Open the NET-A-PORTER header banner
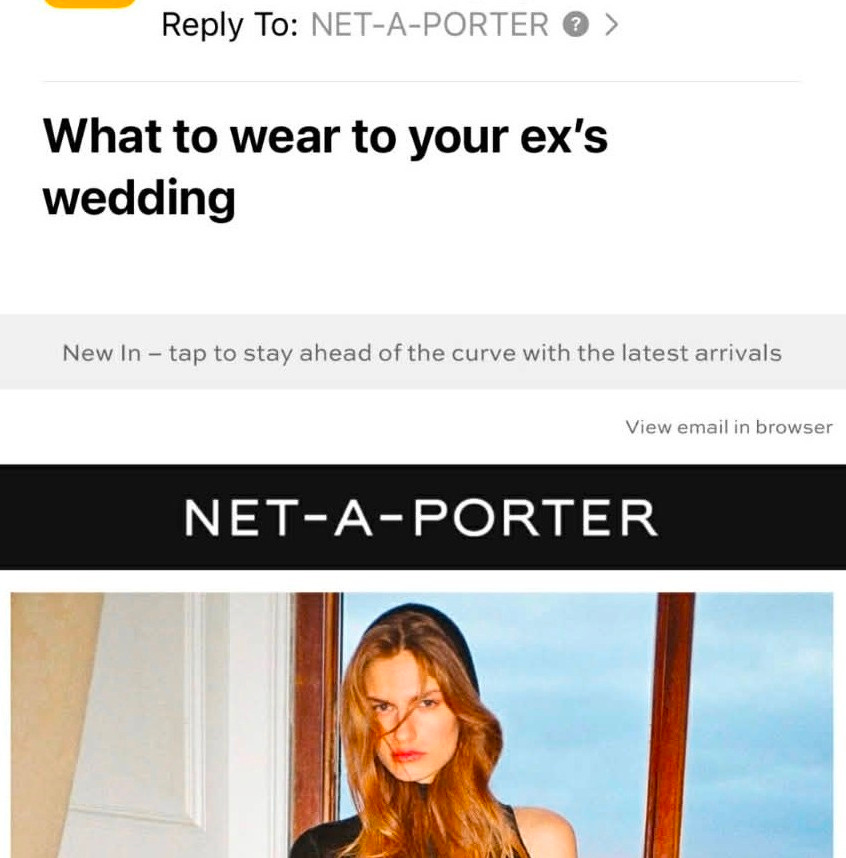The height and width of the screenshot is (858, 846). point(423,517)
